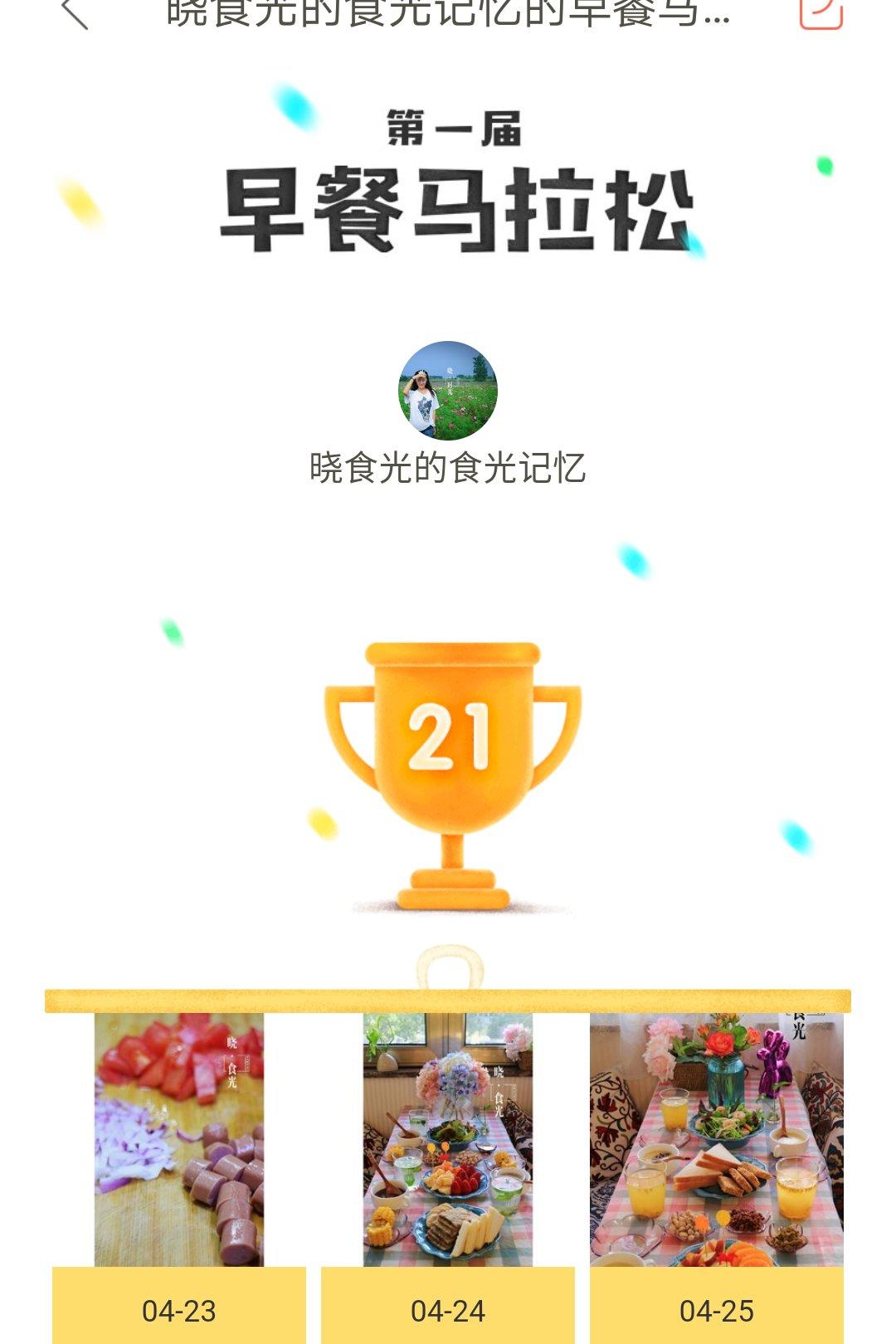The width and height of the screenshot is (896, 1344).
Task: View the 04-24 breakfast photo card
Action: click(x=448, y=1178)
